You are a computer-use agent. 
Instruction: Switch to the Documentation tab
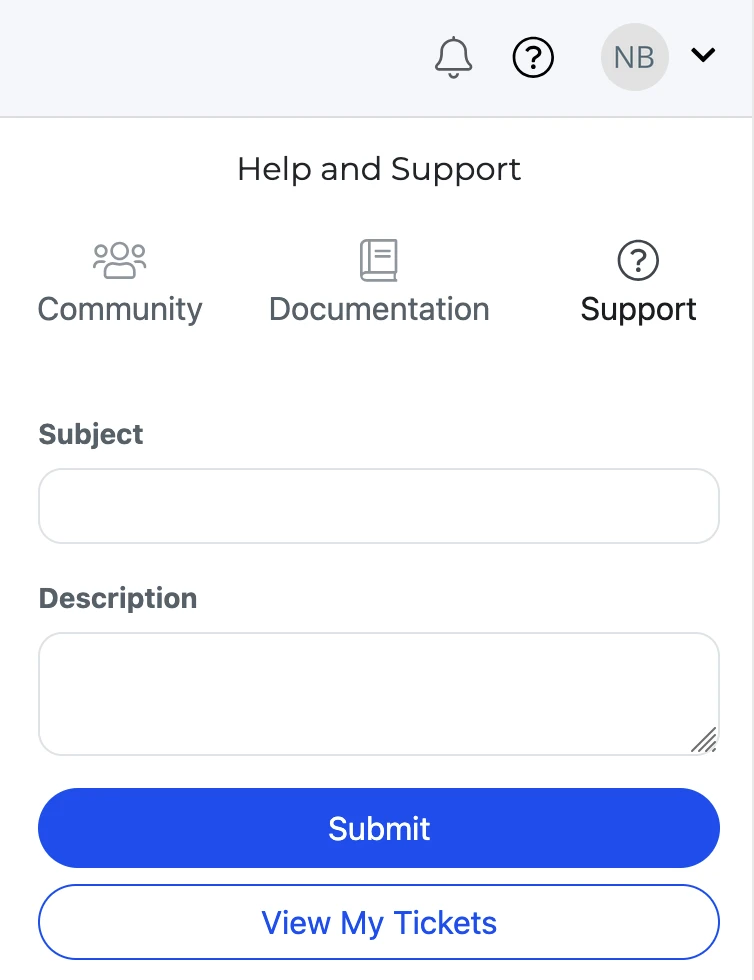point(378,308)
